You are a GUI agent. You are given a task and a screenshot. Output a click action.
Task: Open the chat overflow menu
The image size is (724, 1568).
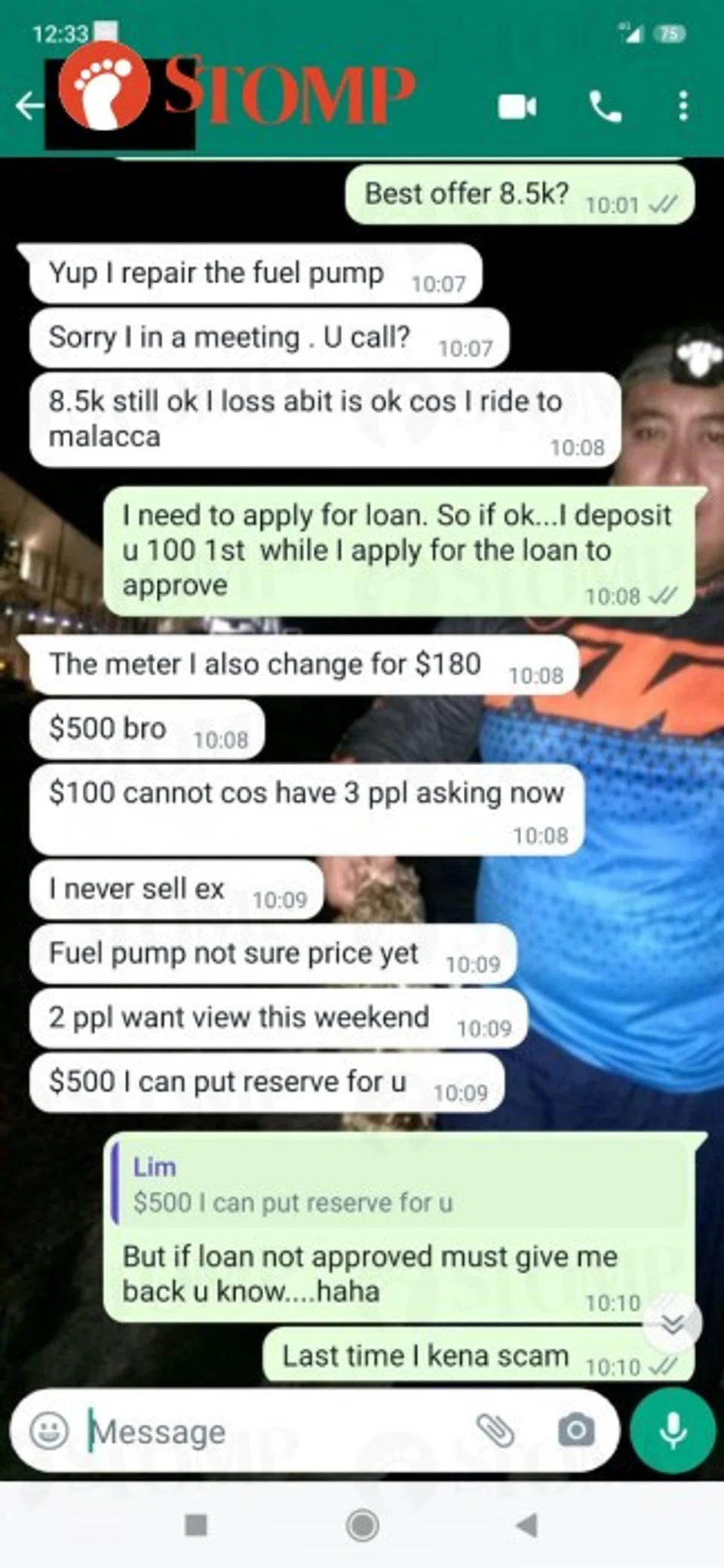[683, 106]
